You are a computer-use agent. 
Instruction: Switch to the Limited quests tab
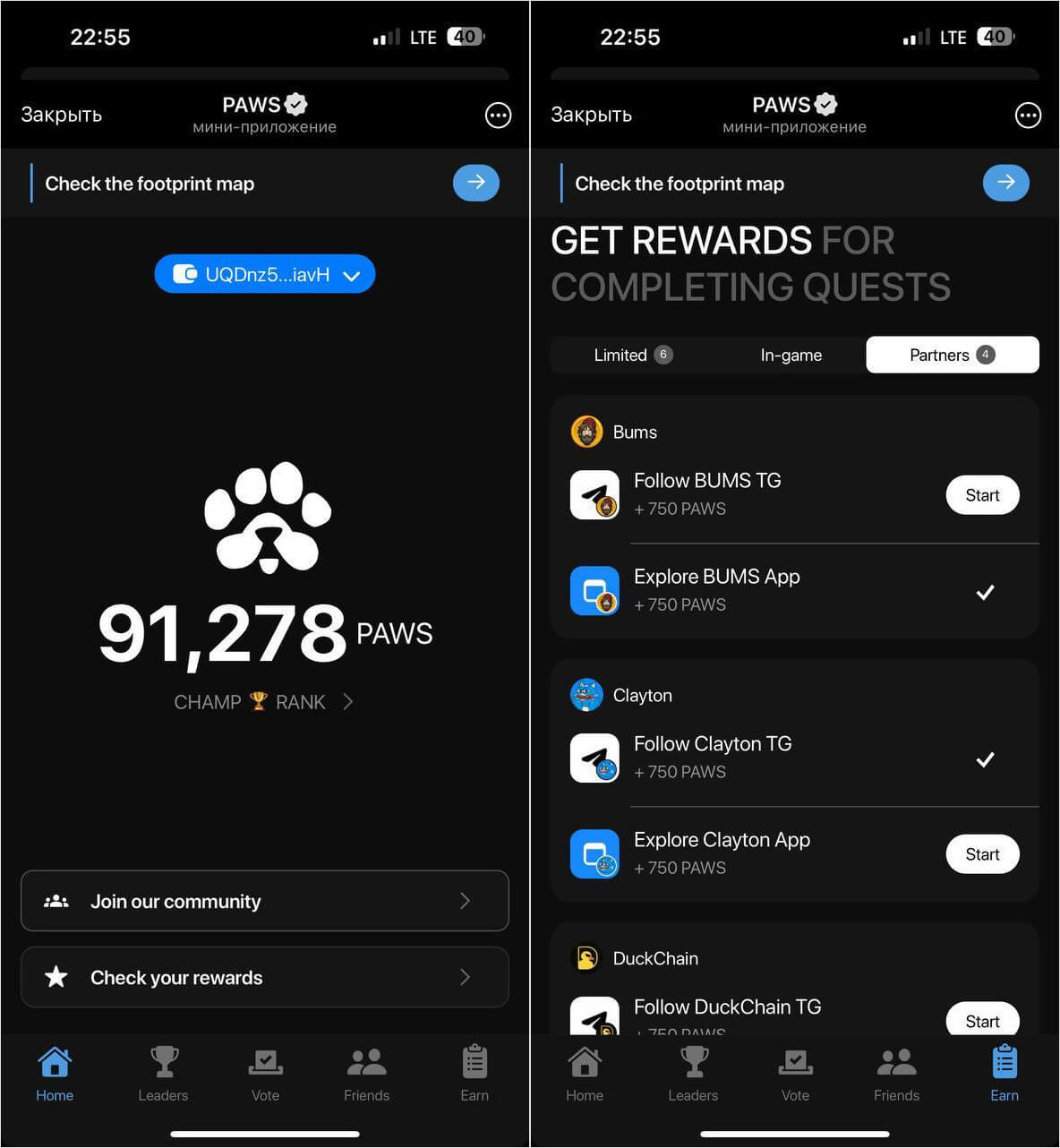tap(632, 355)
